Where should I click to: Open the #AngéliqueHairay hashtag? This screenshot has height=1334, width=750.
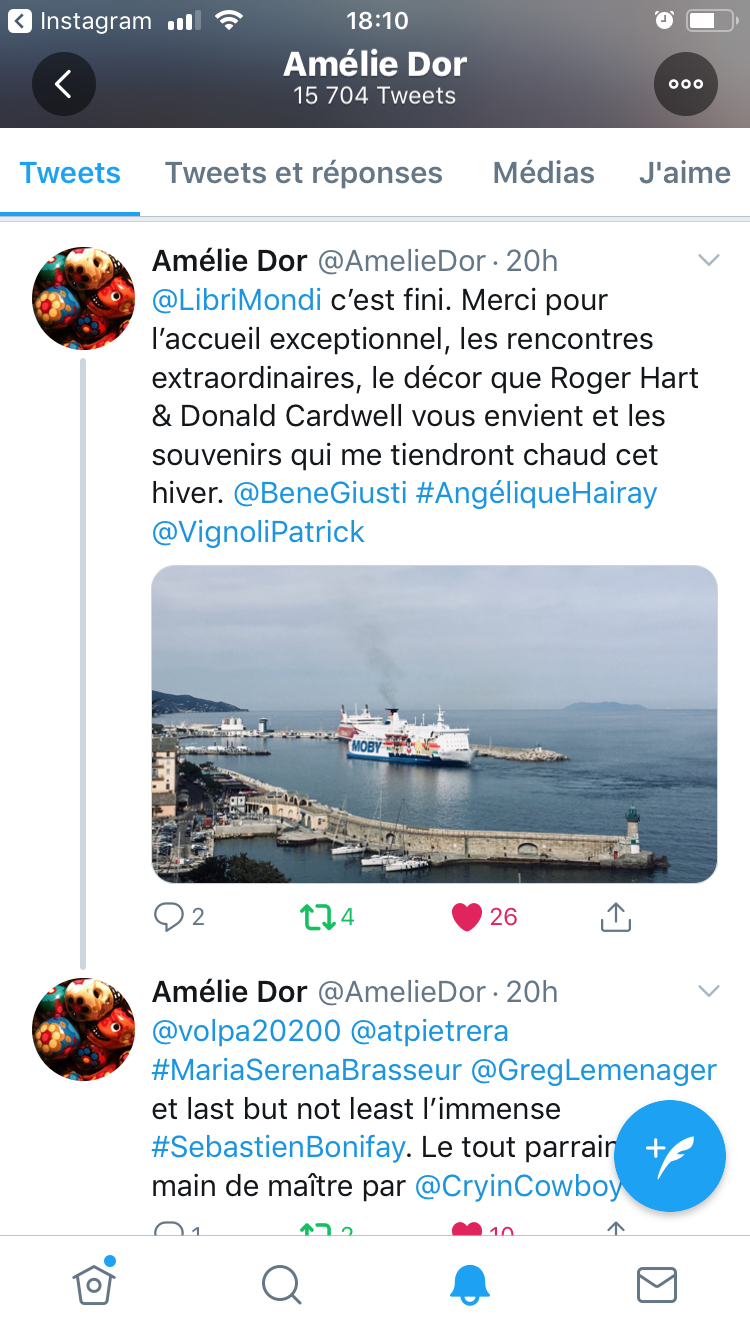pos(536,493)
